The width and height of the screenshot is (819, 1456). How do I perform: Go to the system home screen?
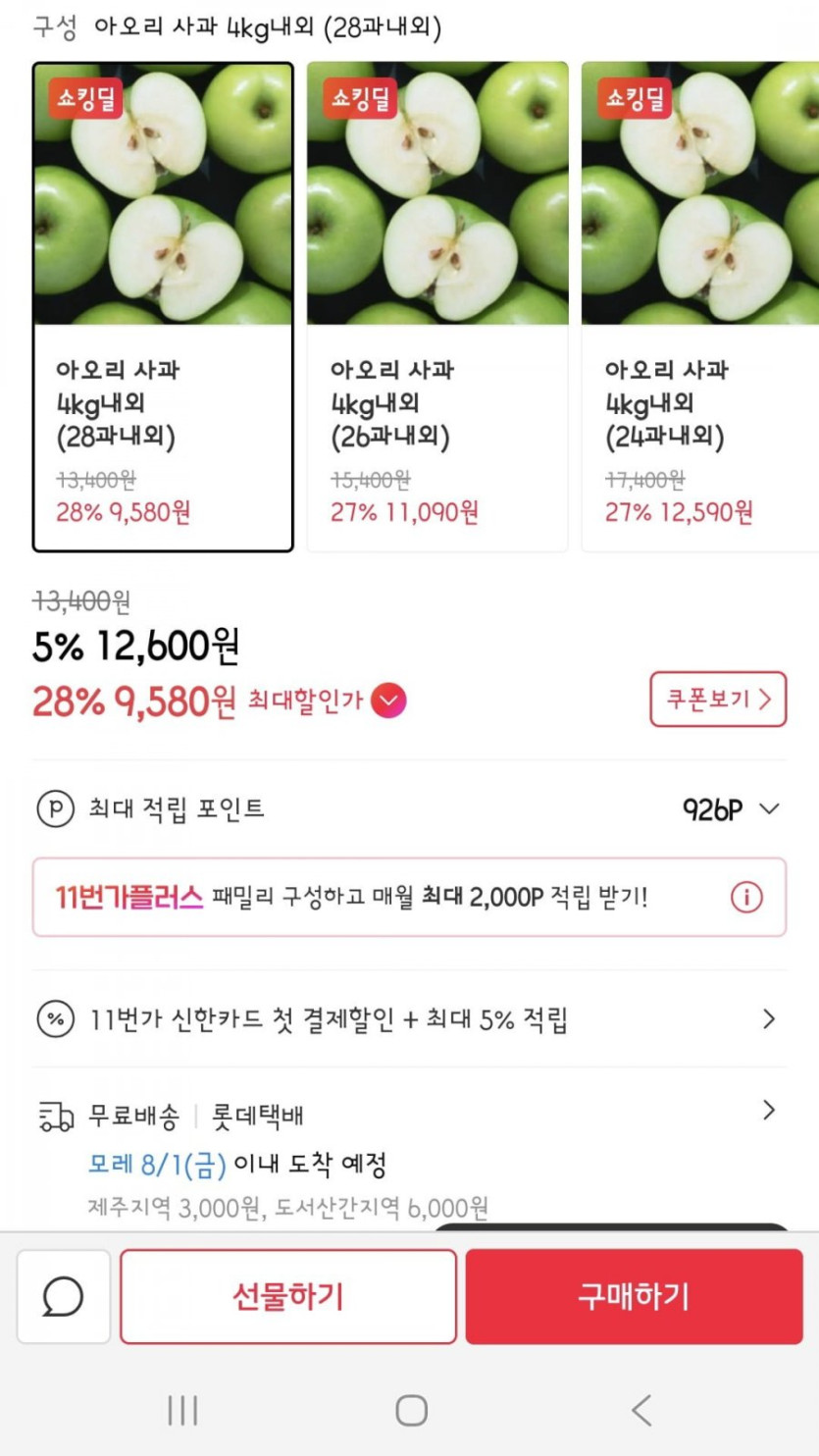(411, 1411)
